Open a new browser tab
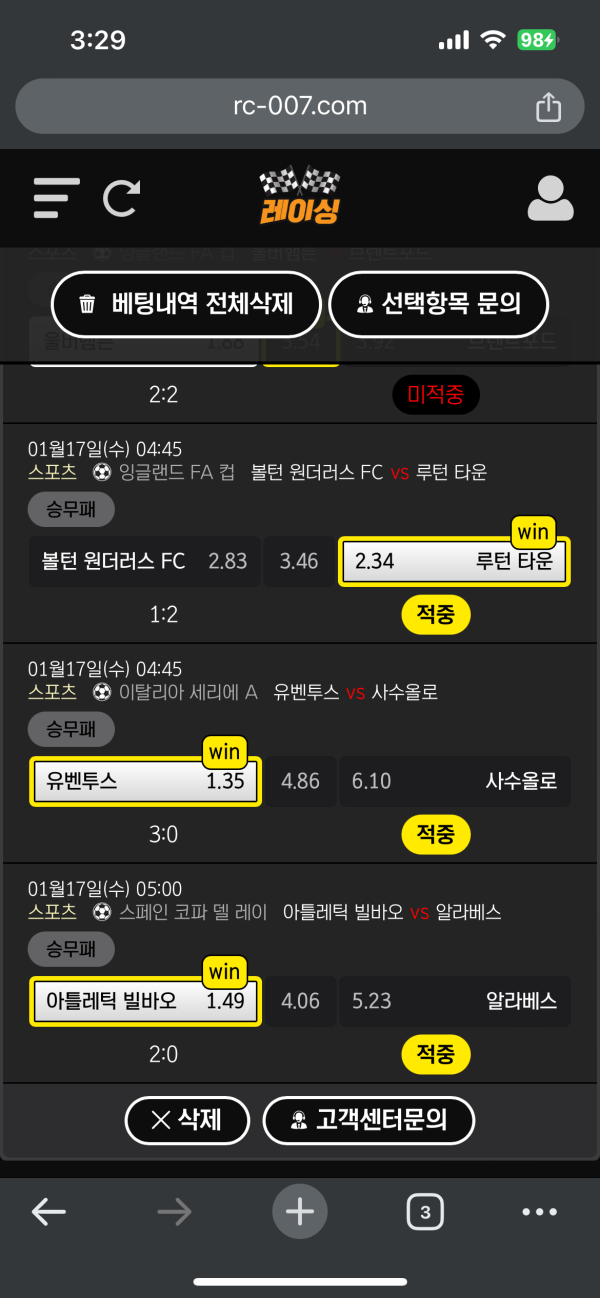Viewport: 600px width, 1298px height. [299, 1212]
